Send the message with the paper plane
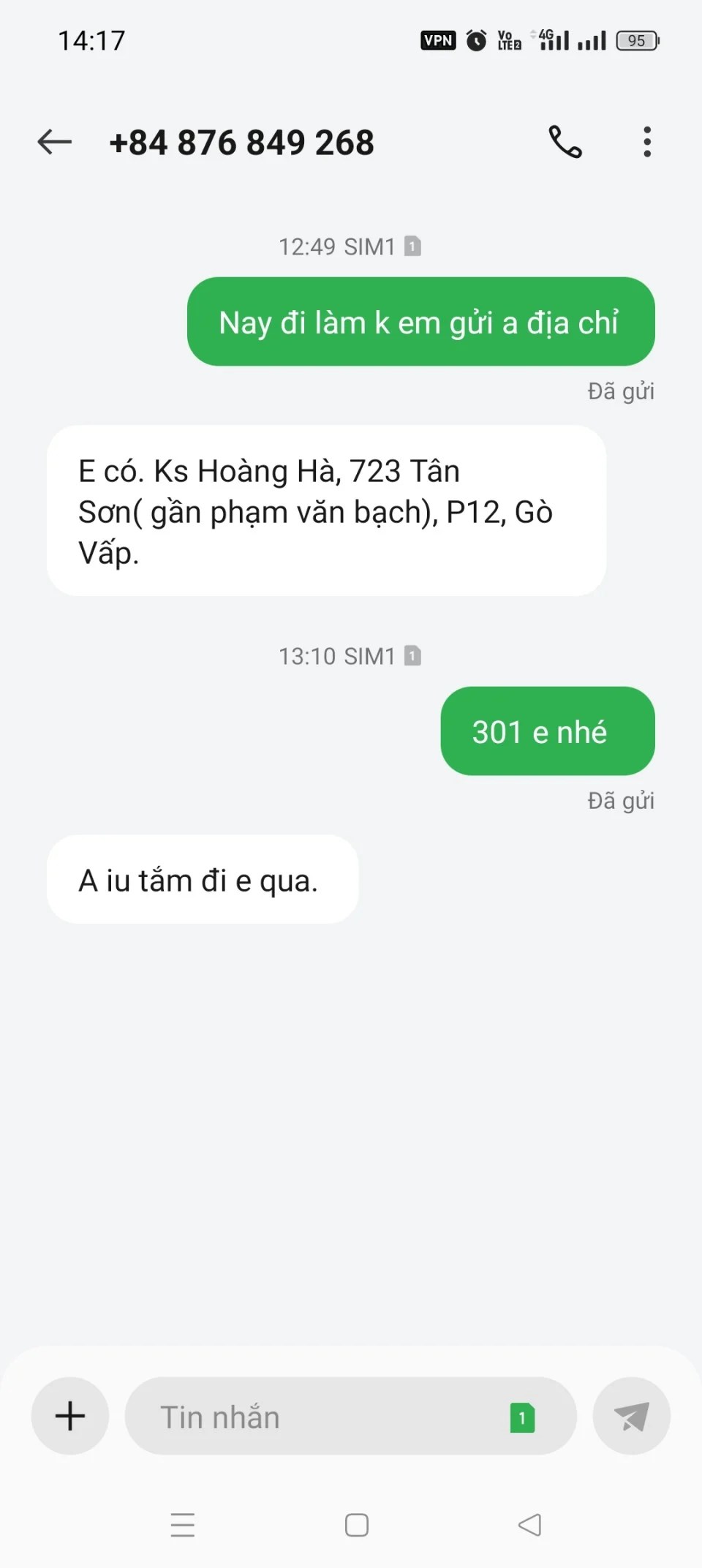This screenshot has height=1568, width=702. click(632, 1416)
